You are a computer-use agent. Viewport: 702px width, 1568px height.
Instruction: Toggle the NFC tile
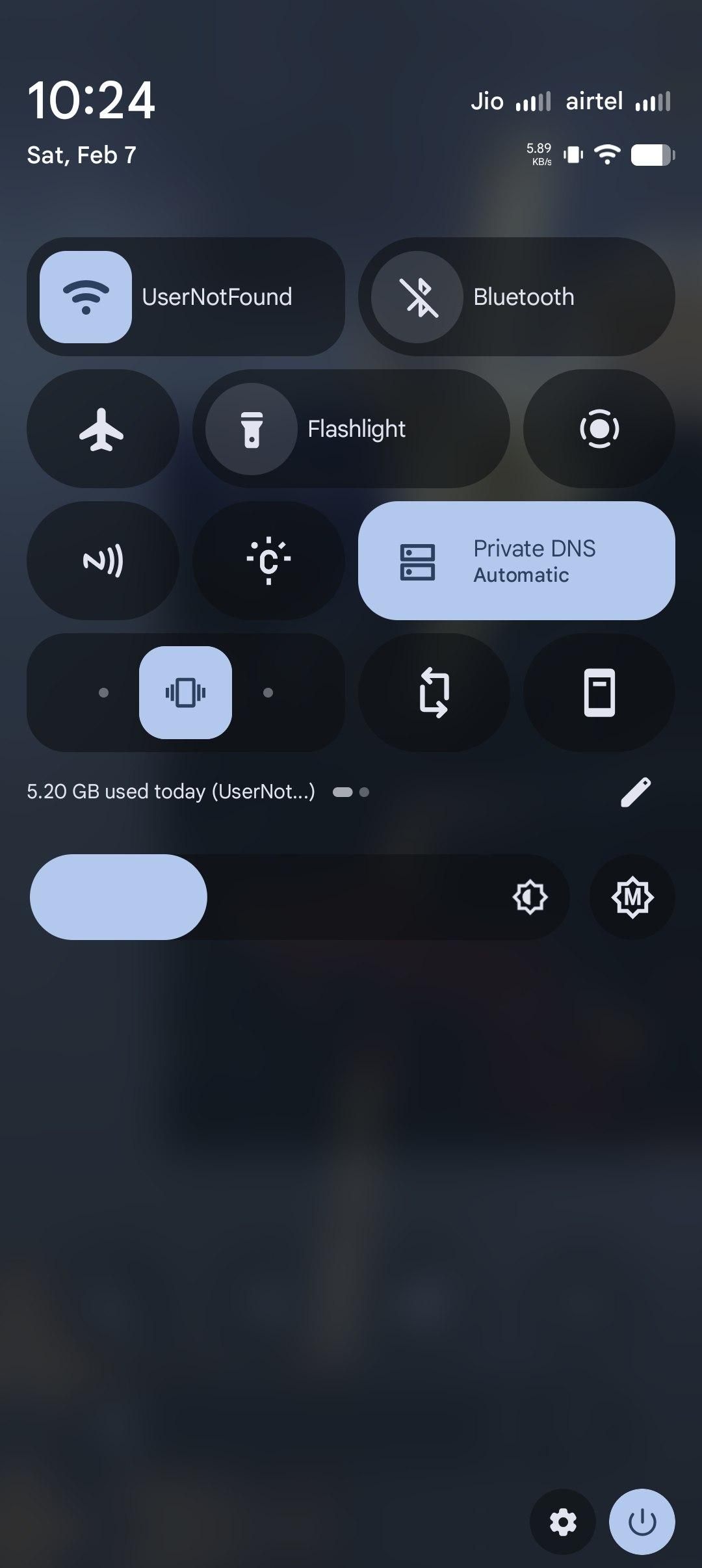(102, 560)
